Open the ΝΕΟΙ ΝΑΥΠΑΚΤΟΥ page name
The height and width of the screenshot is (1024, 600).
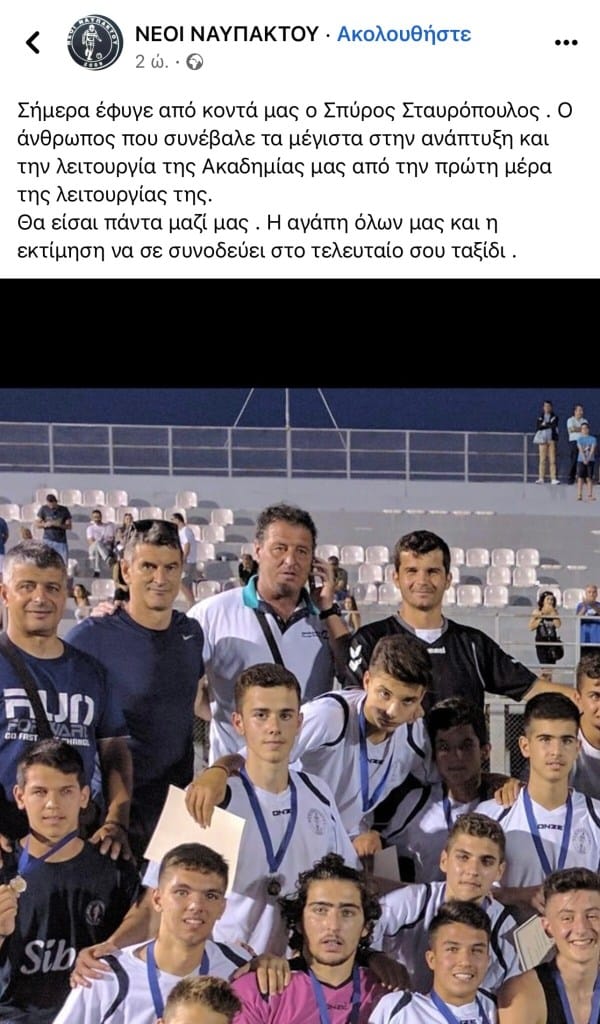click(x=228, y=34)
